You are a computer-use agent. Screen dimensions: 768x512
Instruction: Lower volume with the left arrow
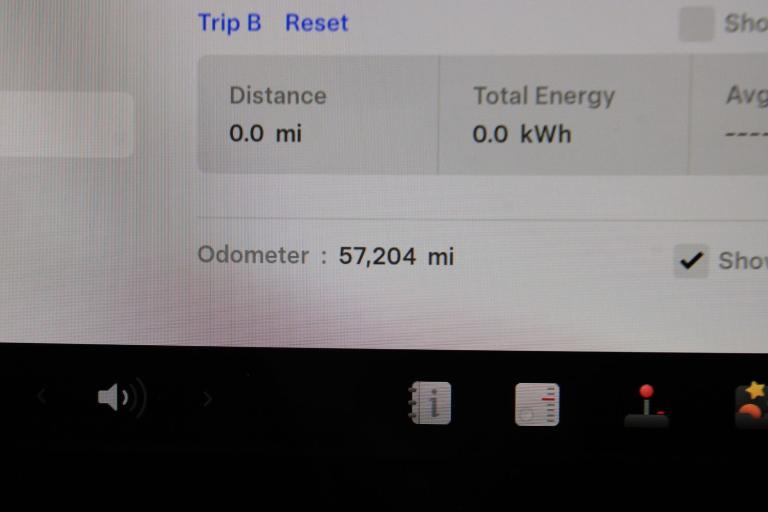[42, 398]
